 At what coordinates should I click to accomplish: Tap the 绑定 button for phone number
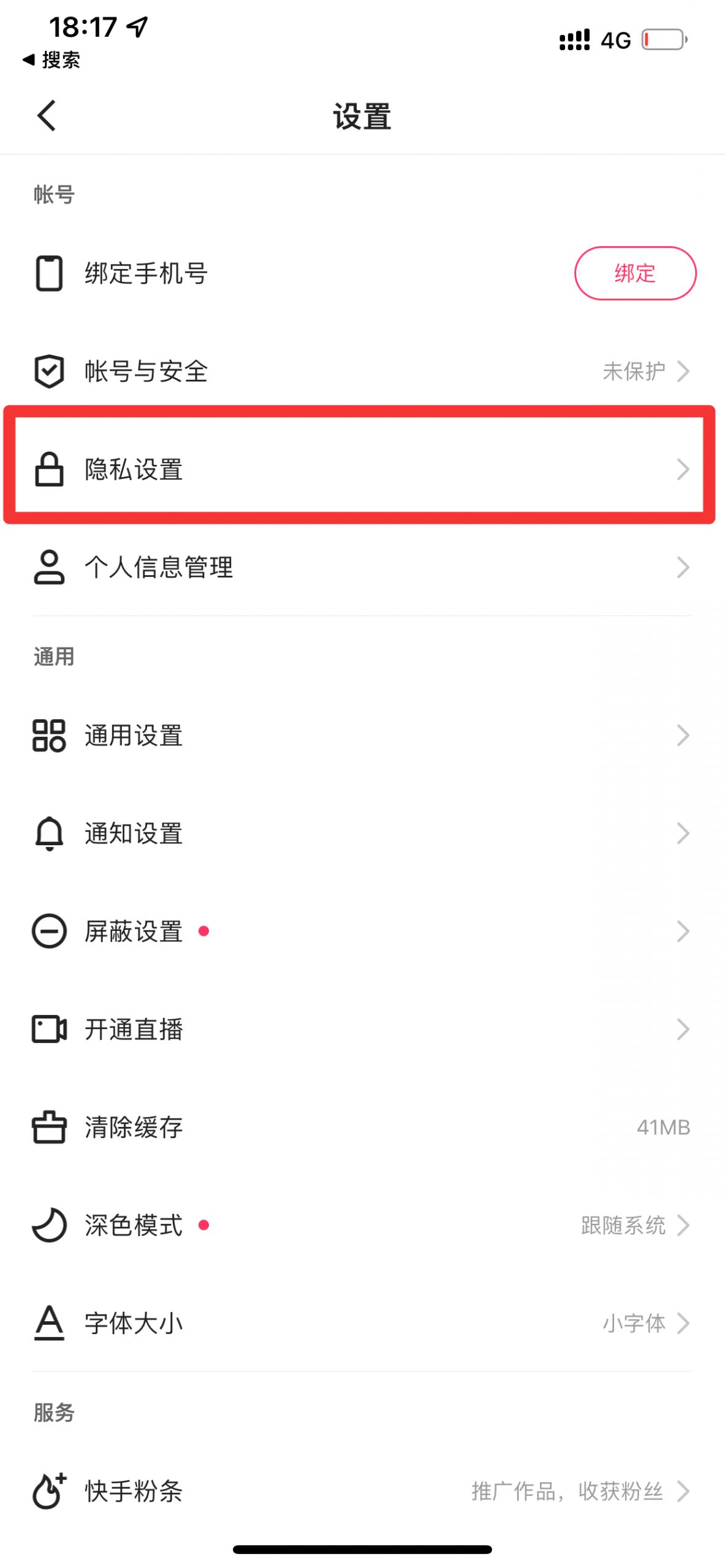pos(635,273)
